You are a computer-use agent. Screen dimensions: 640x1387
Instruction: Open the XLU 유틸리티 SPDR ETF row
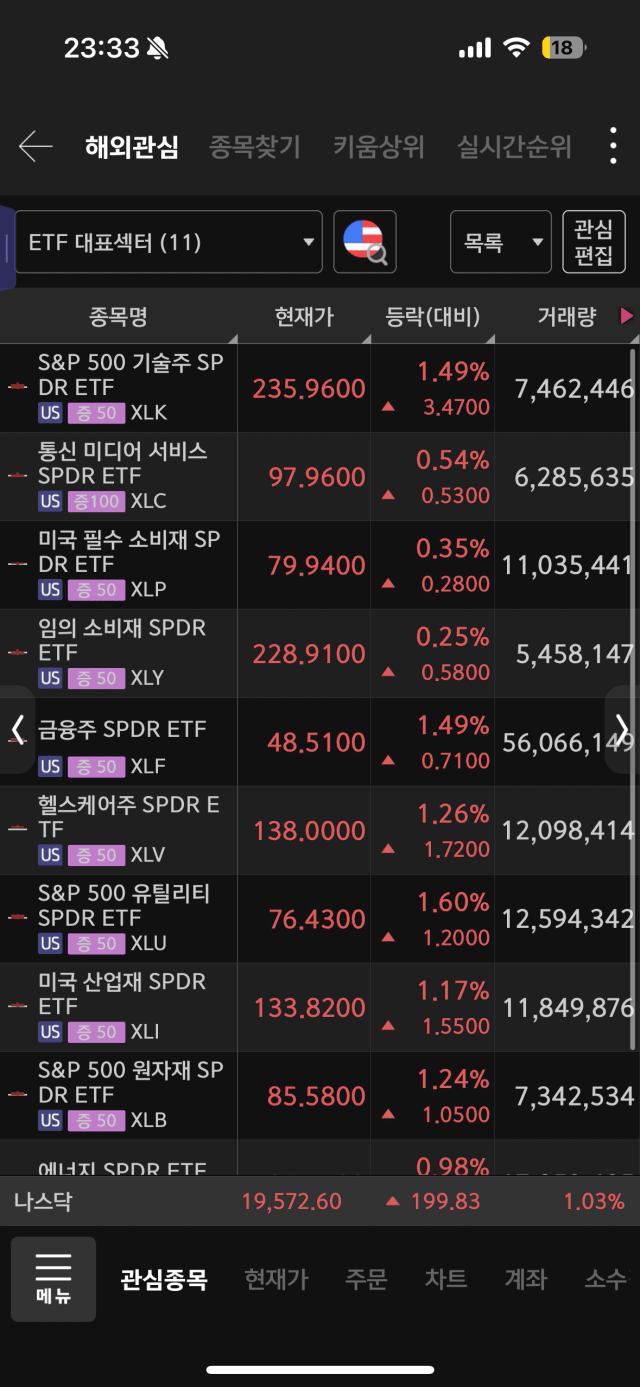click(x=320, y=919)
